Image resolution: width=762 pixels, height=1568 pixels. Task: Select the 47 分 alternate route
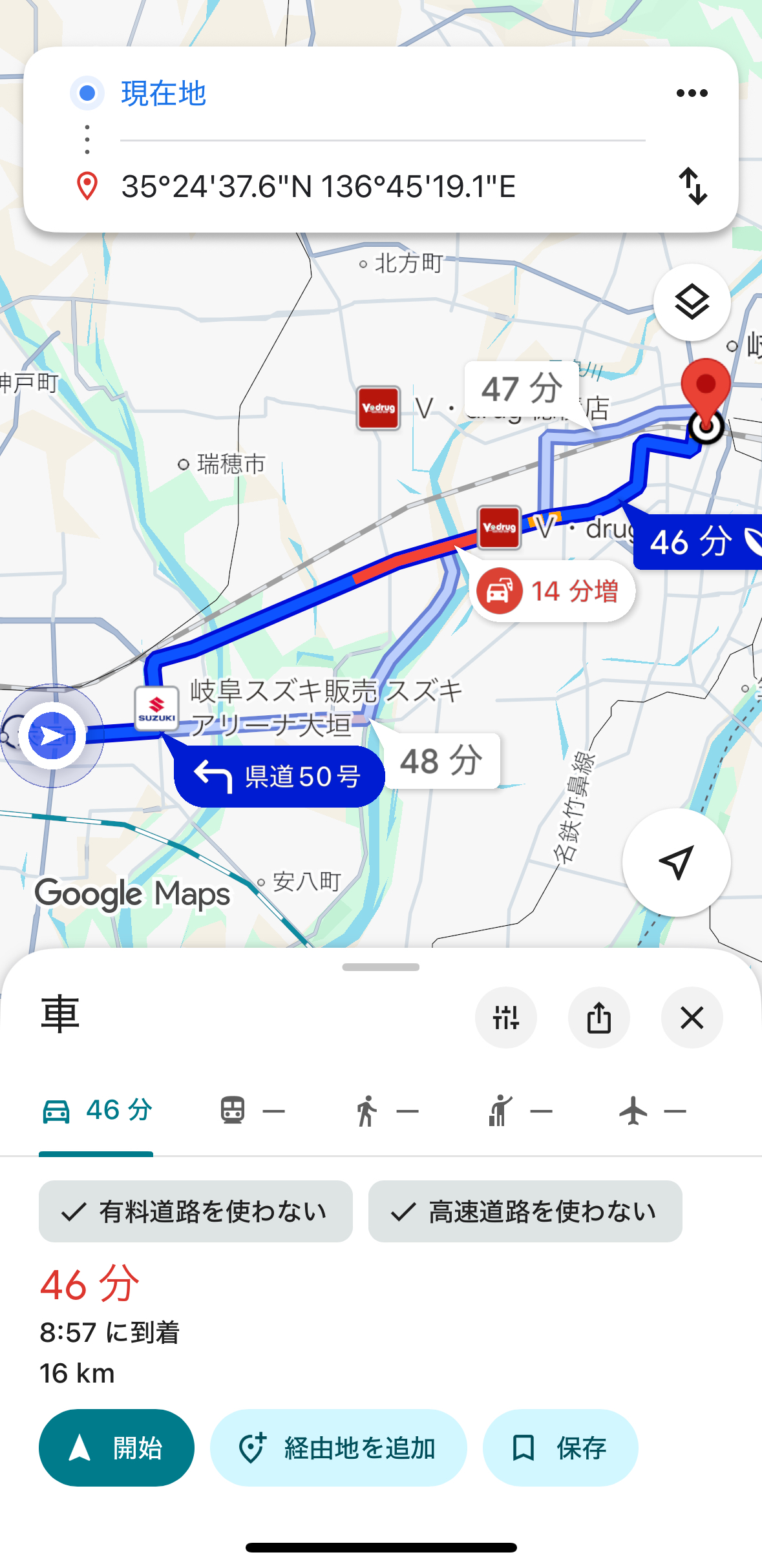522,389
